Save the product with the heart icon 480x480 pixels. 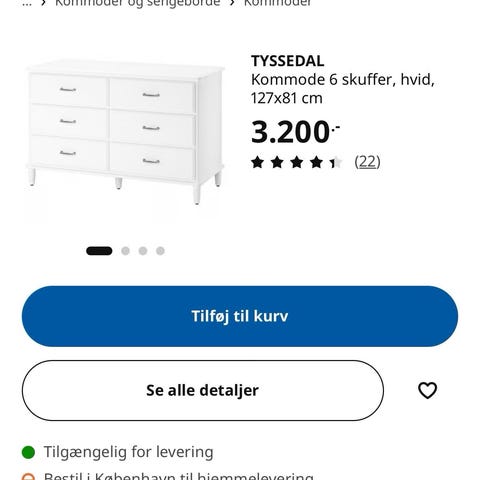(x=427, y=390)
